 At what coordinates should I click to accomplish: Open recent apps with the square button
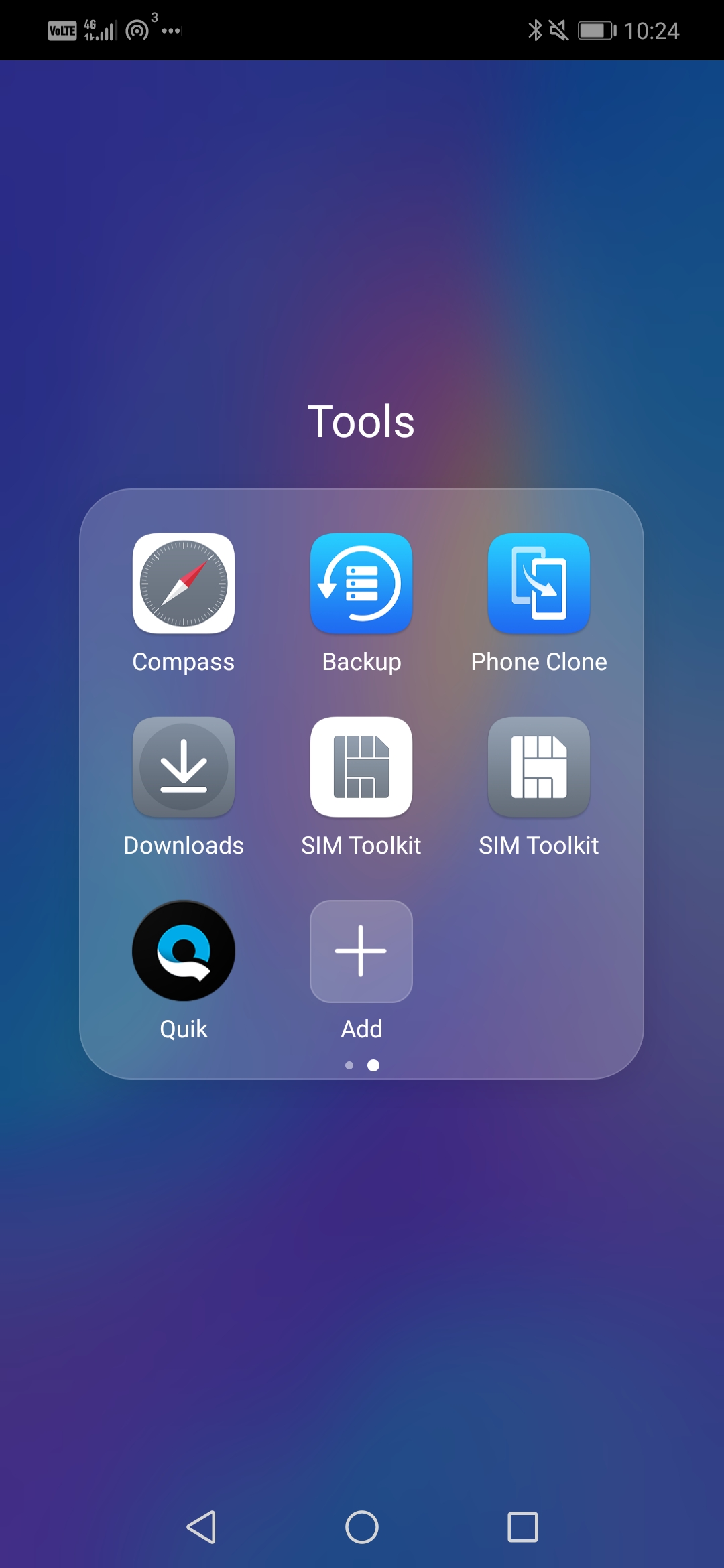coord(523,1527)
